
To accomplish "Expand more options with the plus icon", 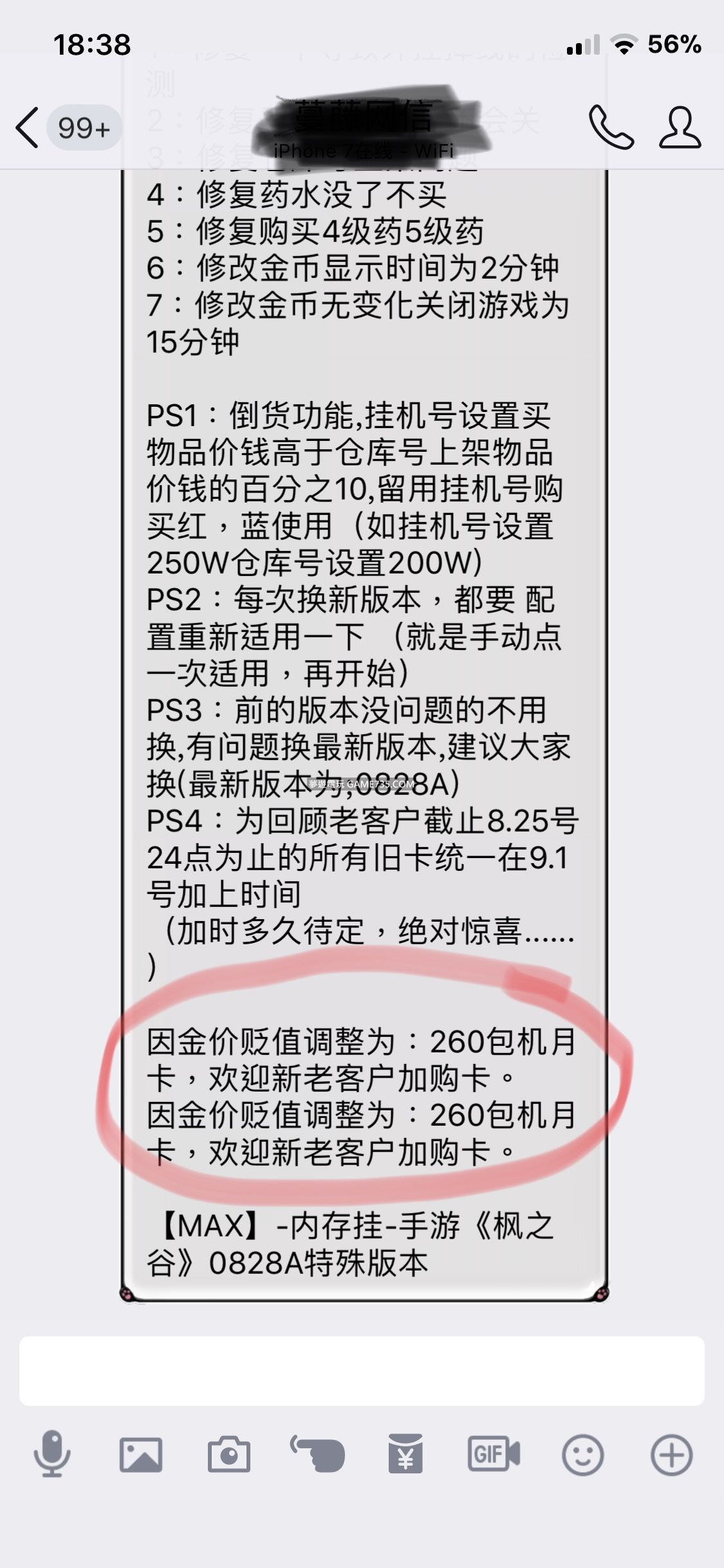I will point(671,1454).
